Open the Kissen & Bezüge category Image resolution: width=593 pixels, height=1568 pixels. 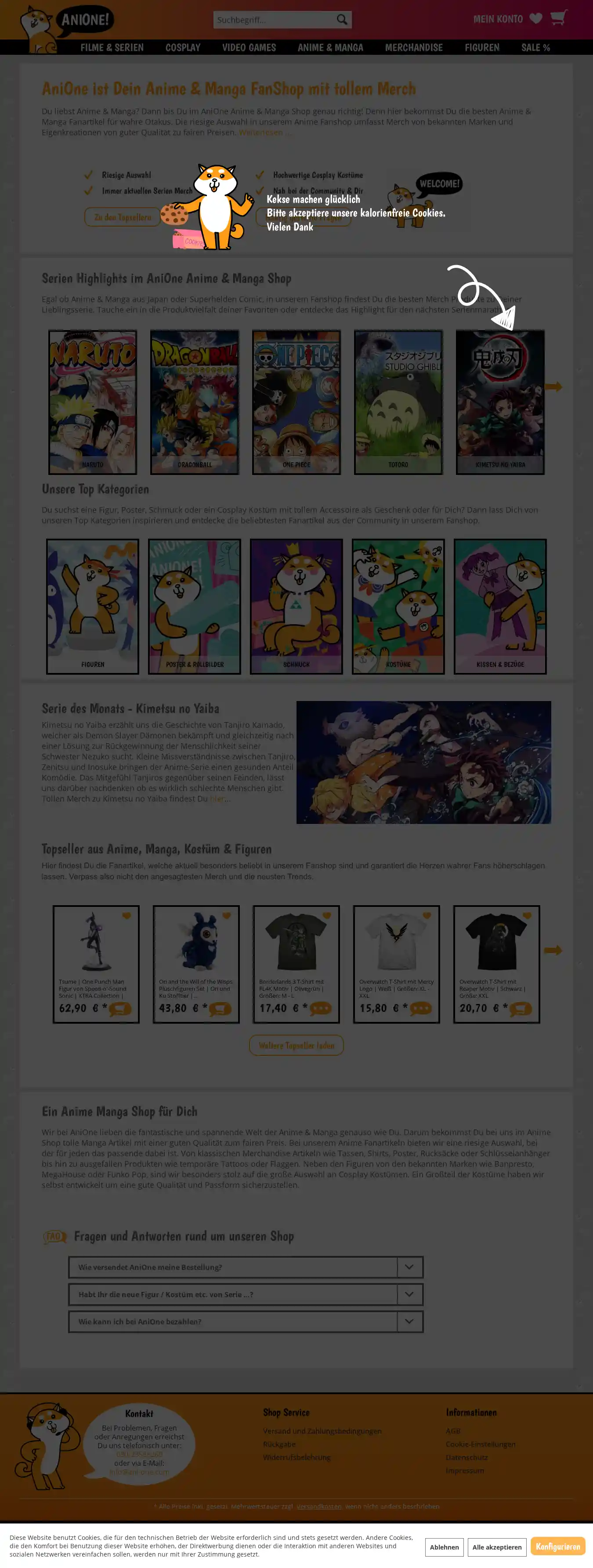(x=500, y=606)
